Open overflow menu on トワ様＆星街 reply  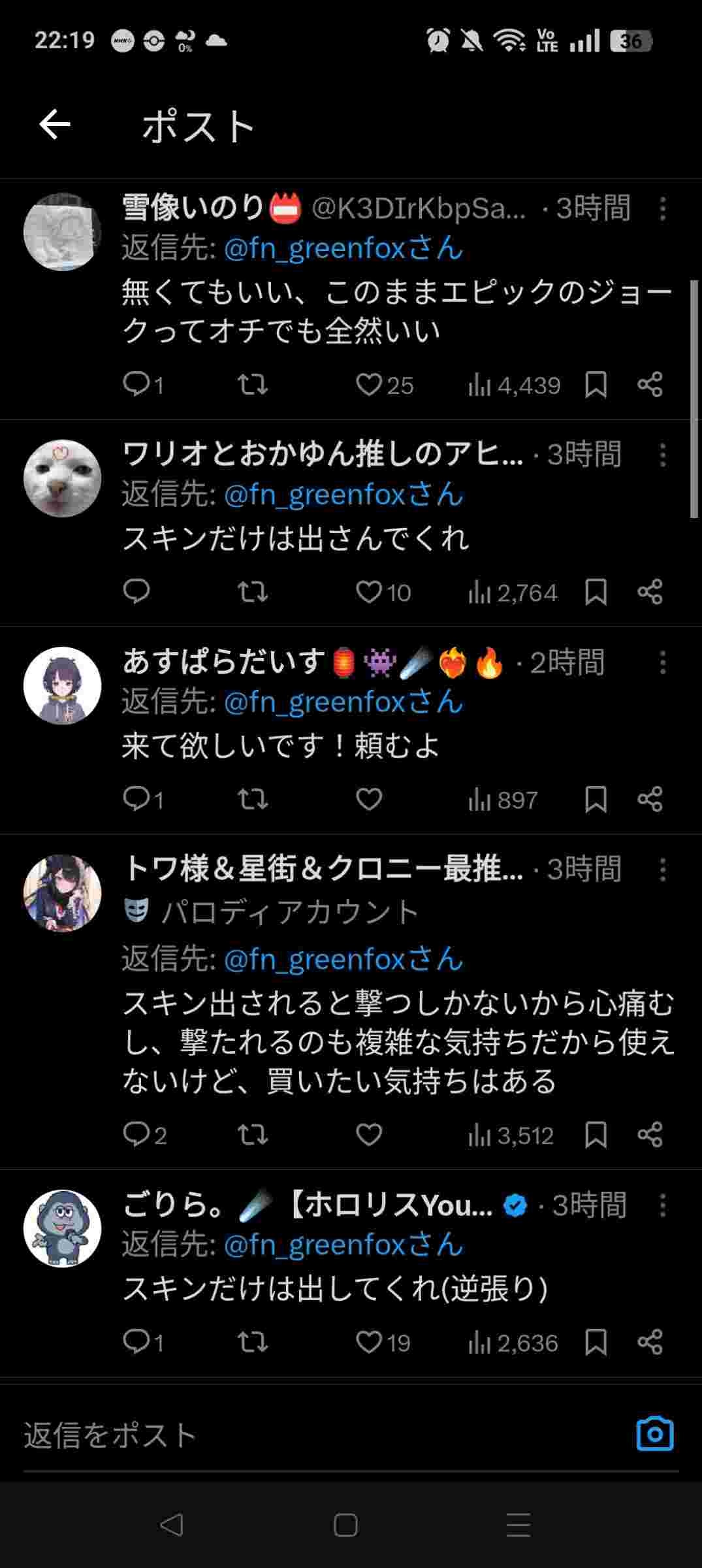[x=662, y=870]
